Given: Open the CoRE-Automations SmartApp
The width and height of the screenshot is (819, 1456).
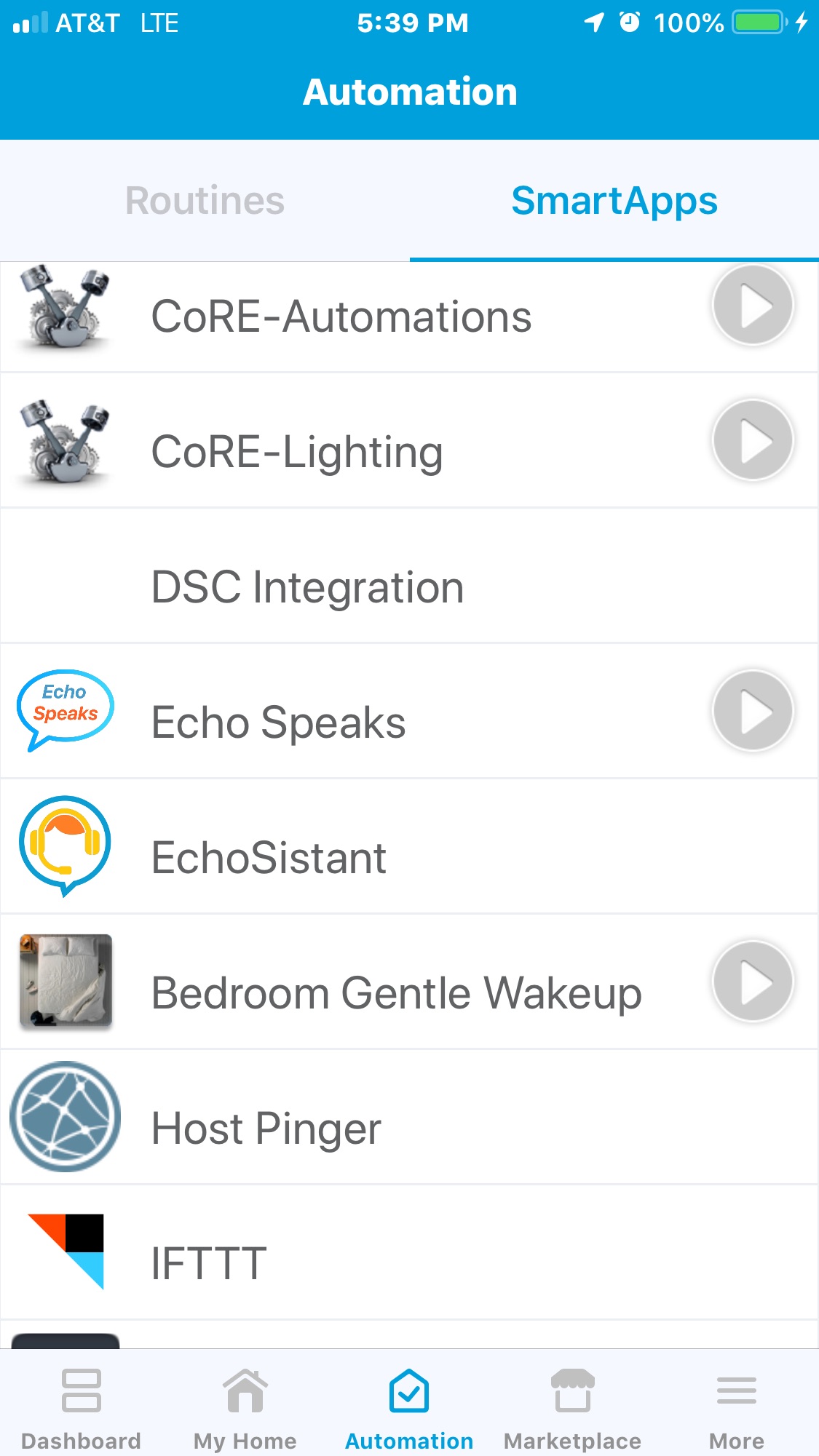Looking at the screenshot, I should coord(341,317).
